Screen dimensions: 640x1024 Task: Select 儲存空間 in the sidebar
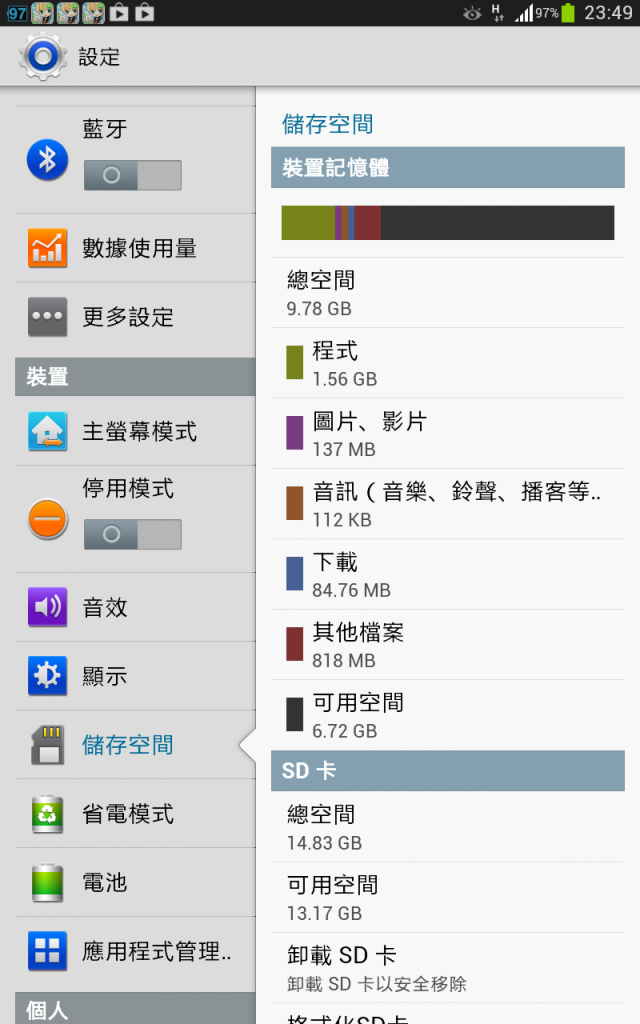[135, 744]
